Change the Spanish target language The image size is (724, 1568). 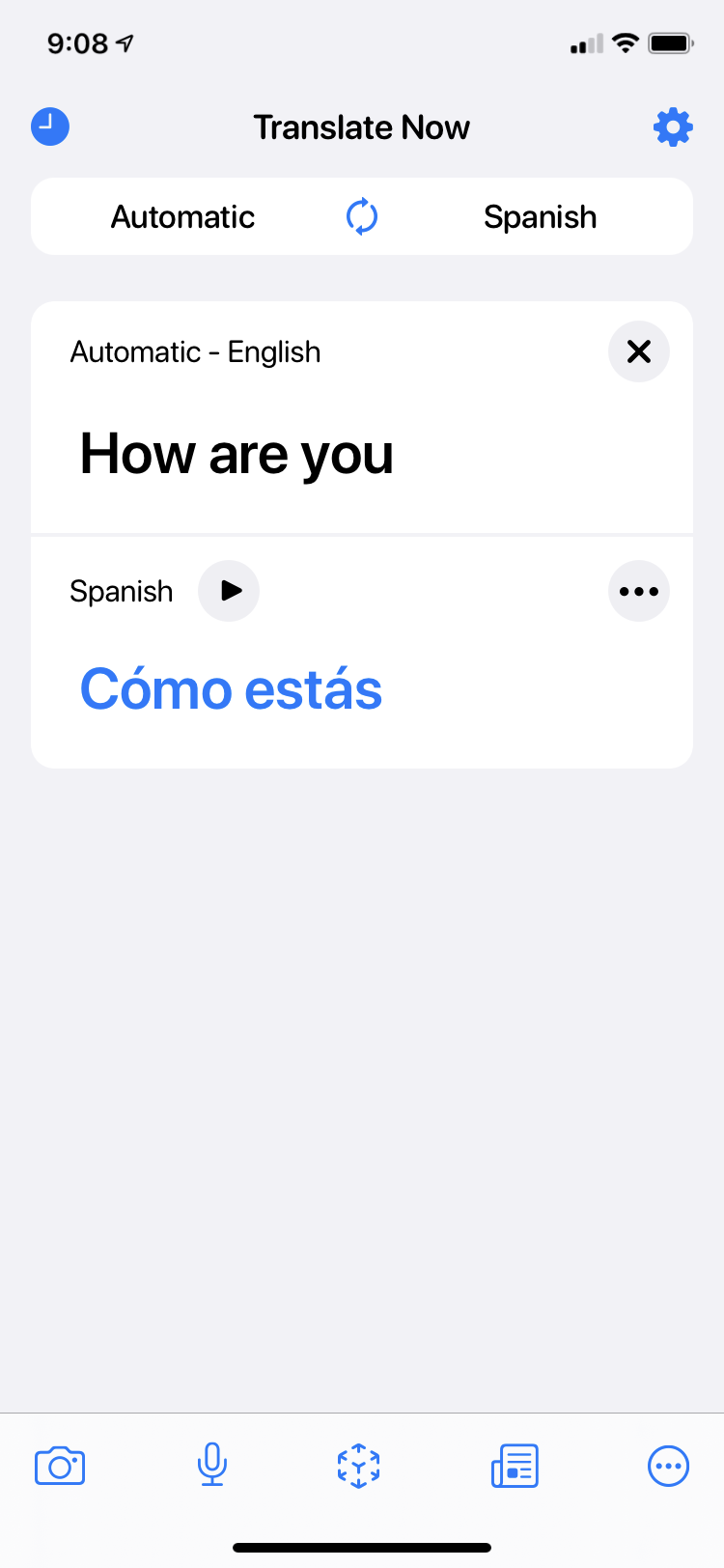pos(540,216)
